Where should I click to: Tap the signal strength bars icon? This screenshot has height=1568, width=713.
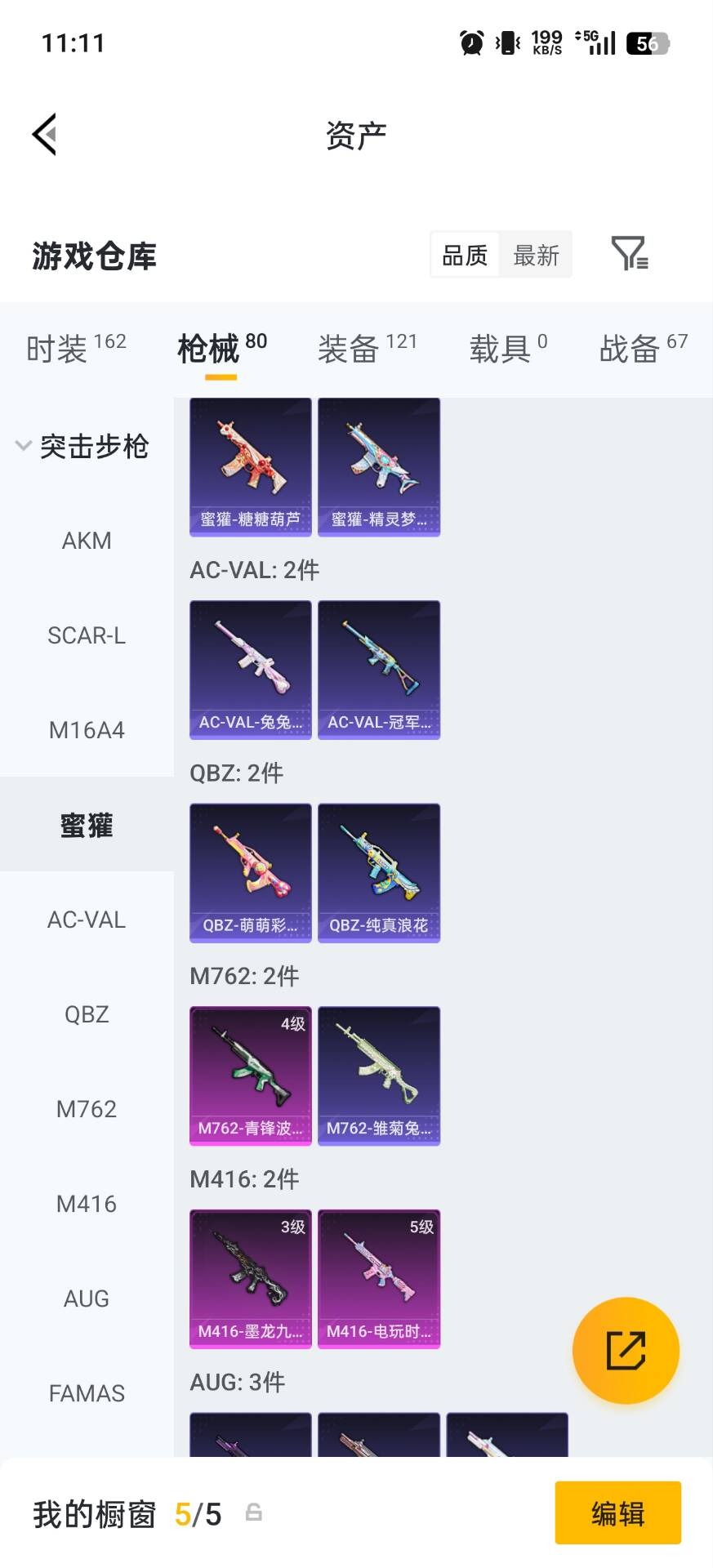(602, 42)
